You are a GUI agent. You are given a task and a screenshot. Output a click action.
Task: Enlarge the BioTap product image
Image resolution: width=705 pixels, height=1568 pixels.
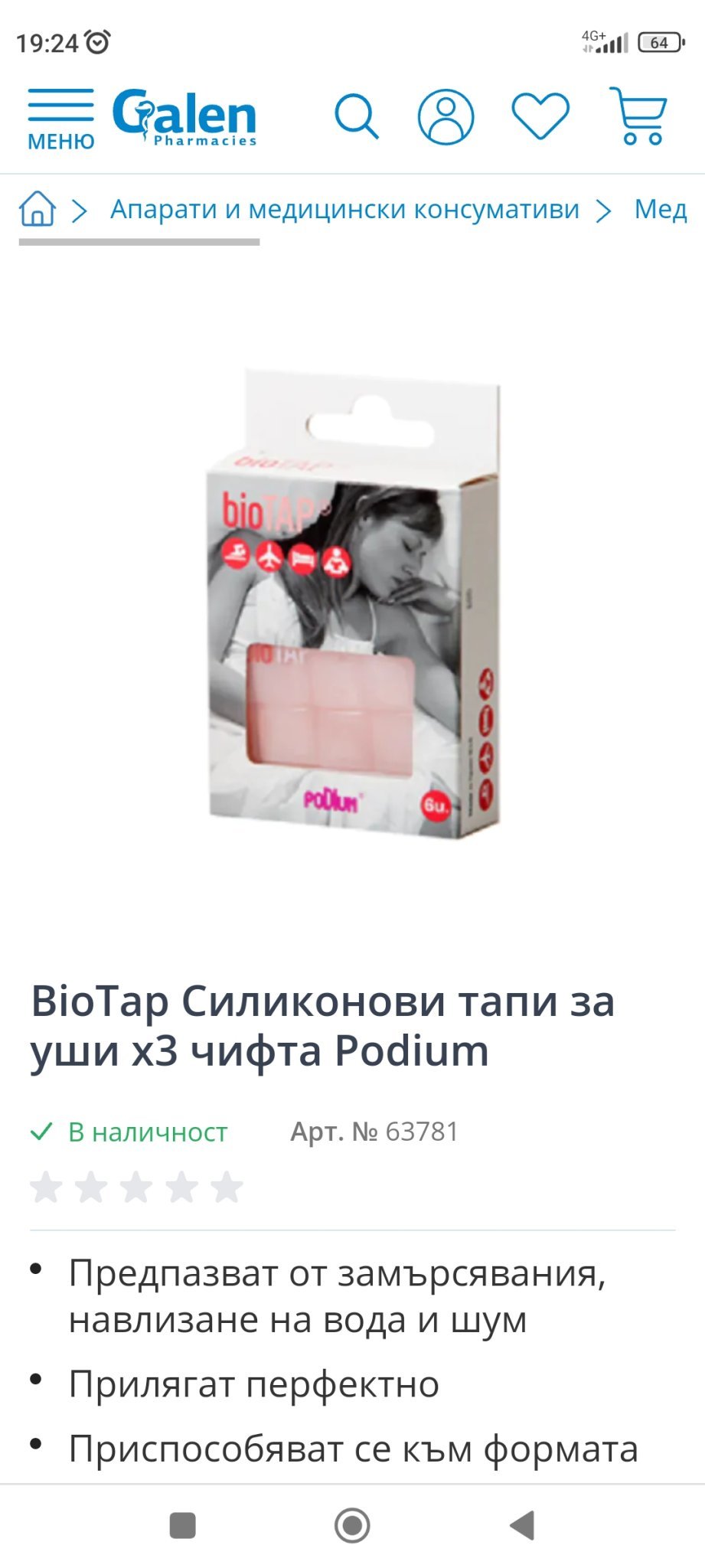point(353,603)
